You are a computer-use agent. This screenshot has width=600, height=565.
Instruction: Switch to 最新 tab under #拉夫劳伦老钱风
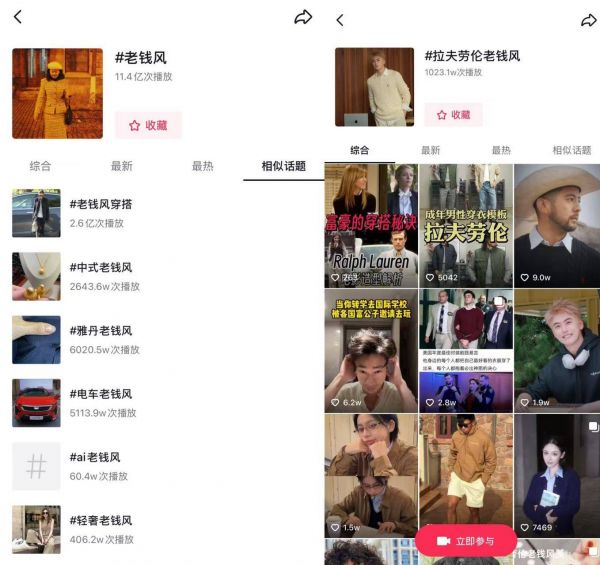(430, 150)
